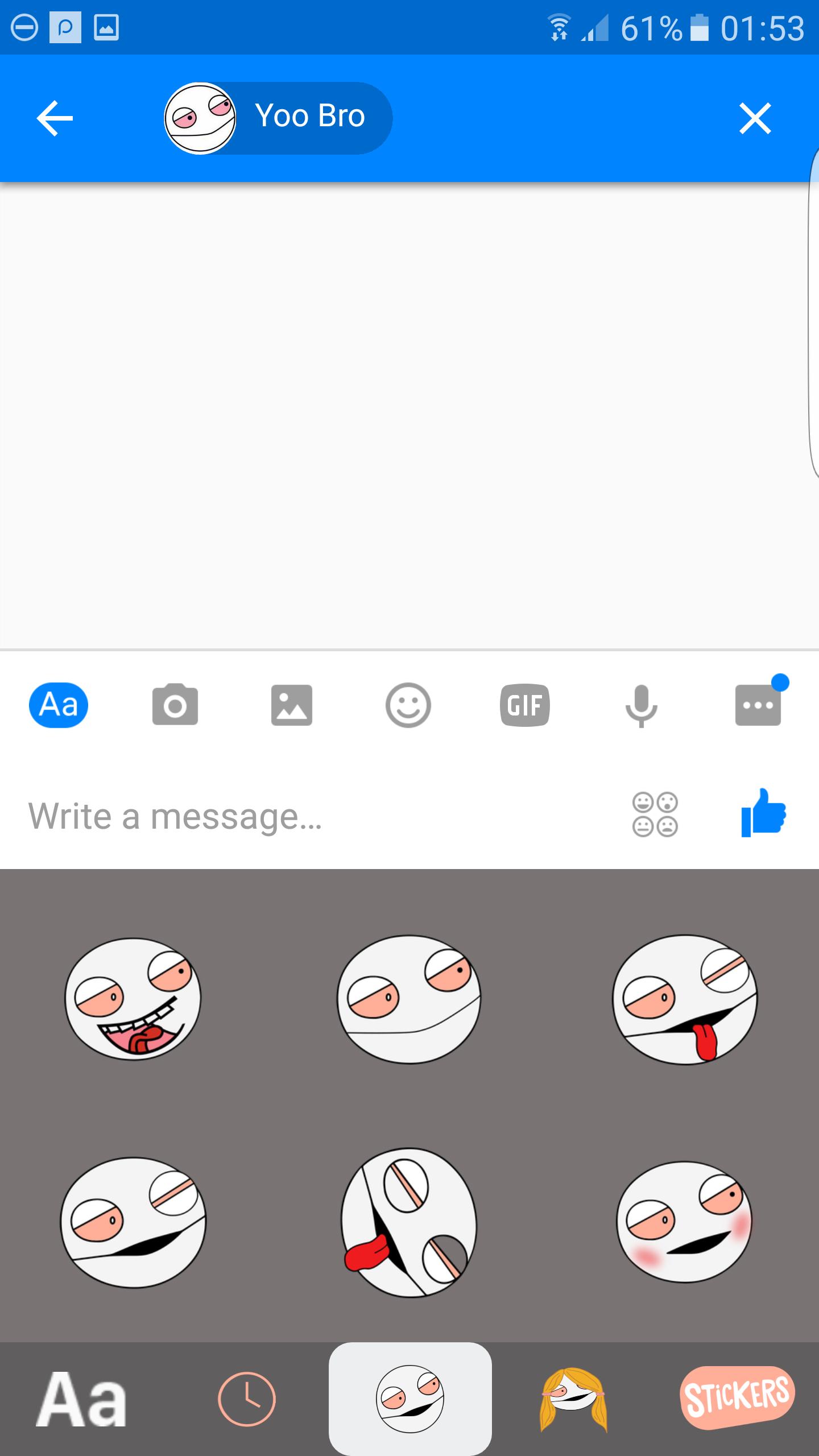
Task: Go back using the header arrow
Action: click(x=55, y=118)
